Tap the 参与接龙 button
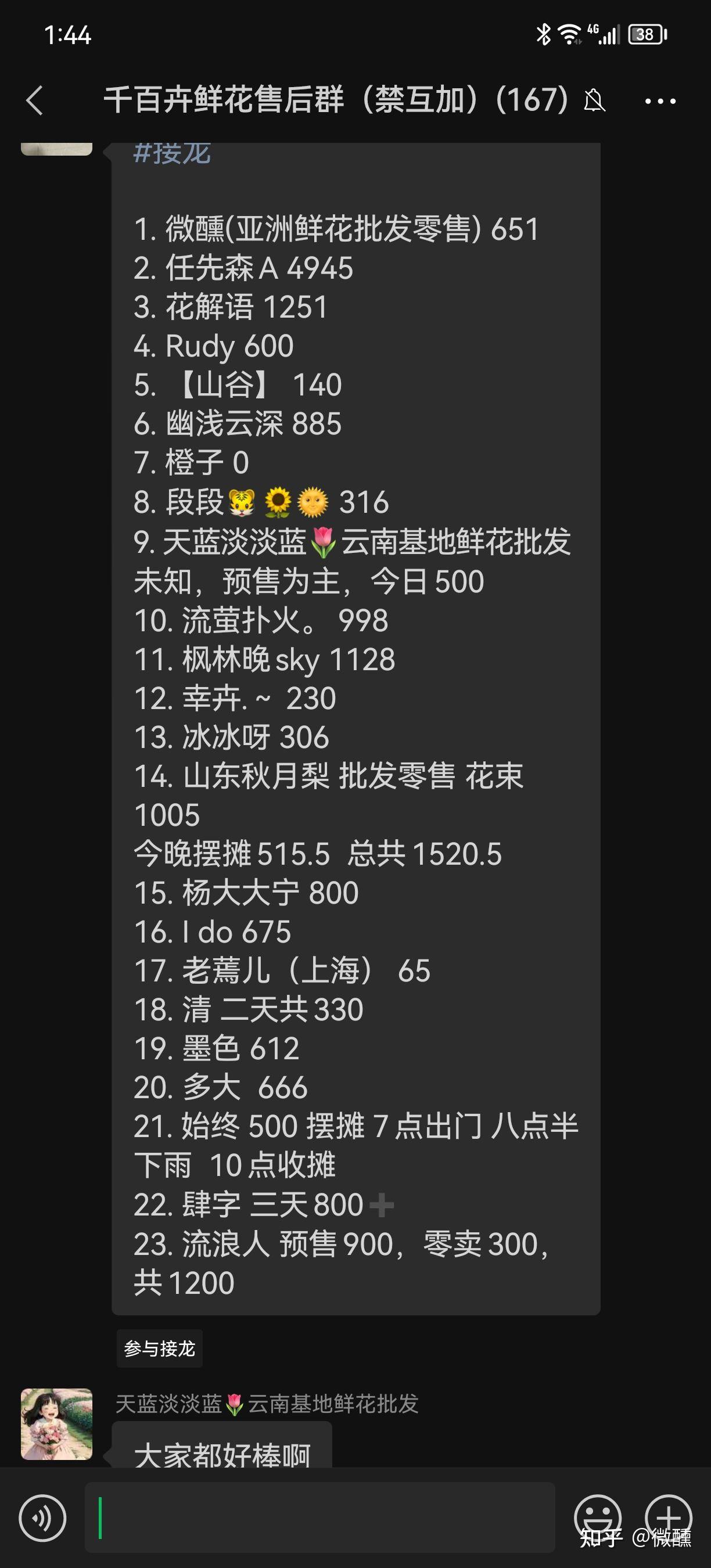The image size is (711, 1568). tap(160, 1348)
